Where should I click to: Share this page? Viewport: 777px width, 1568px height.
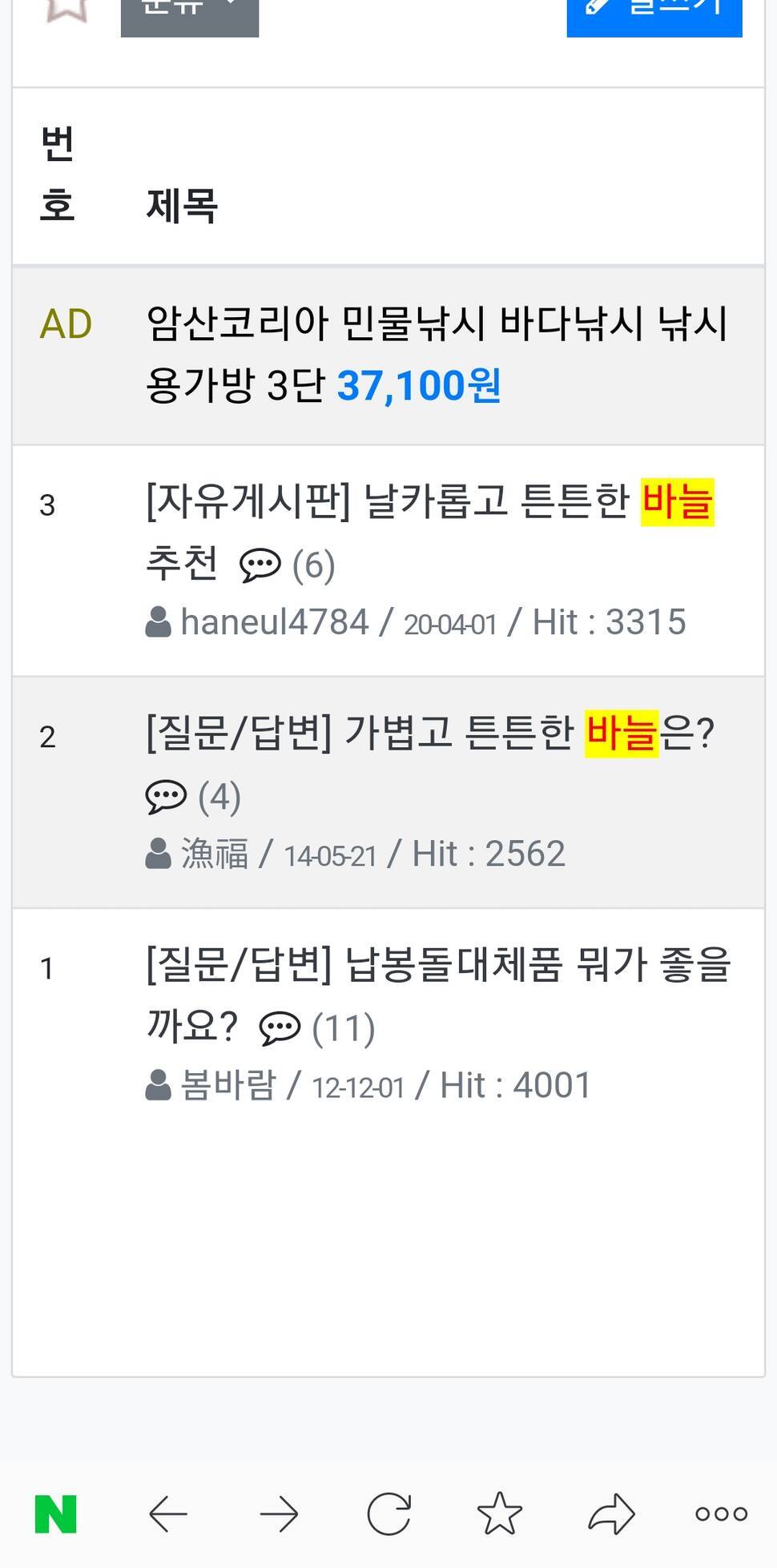(611, 1514)
